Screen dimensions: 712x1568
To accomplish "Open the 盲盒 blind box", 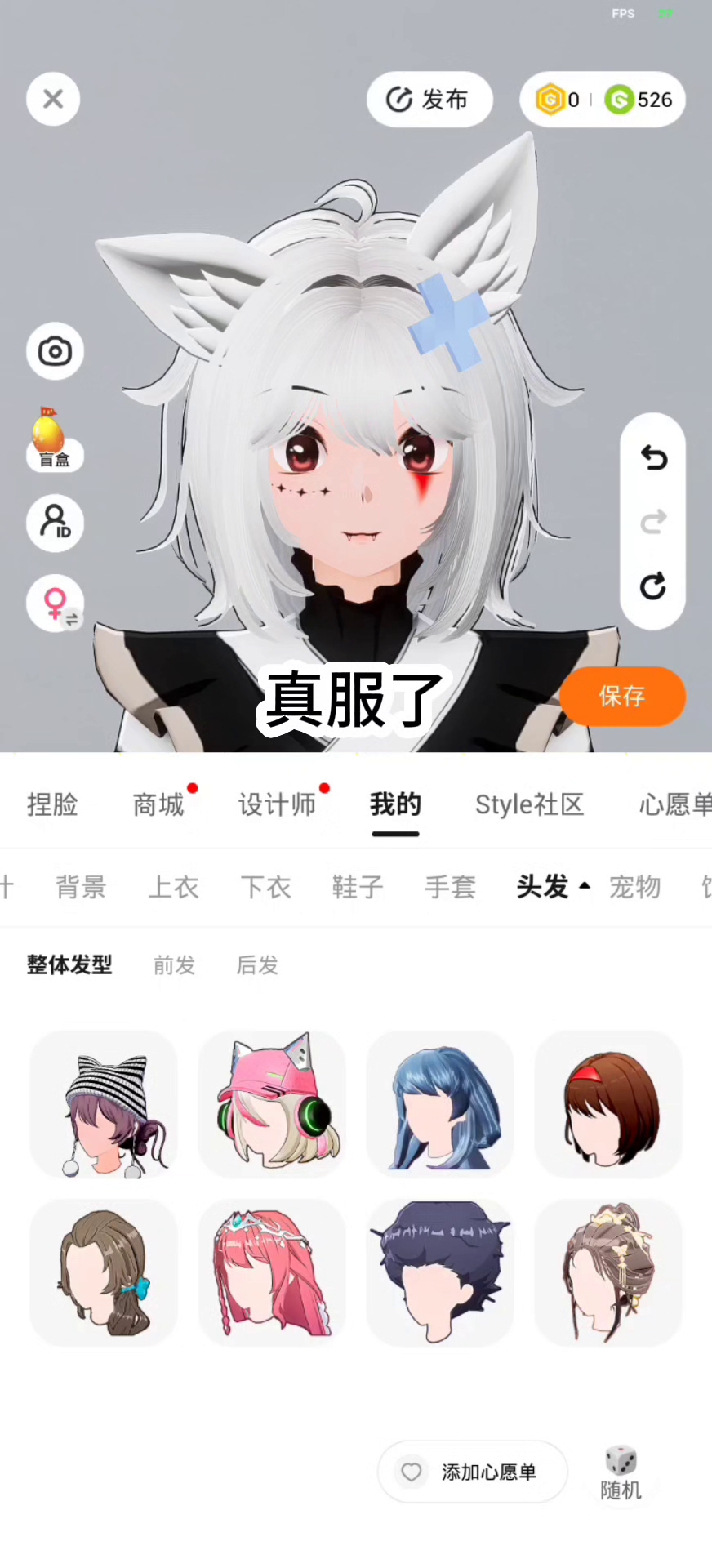I will (54, 440).
